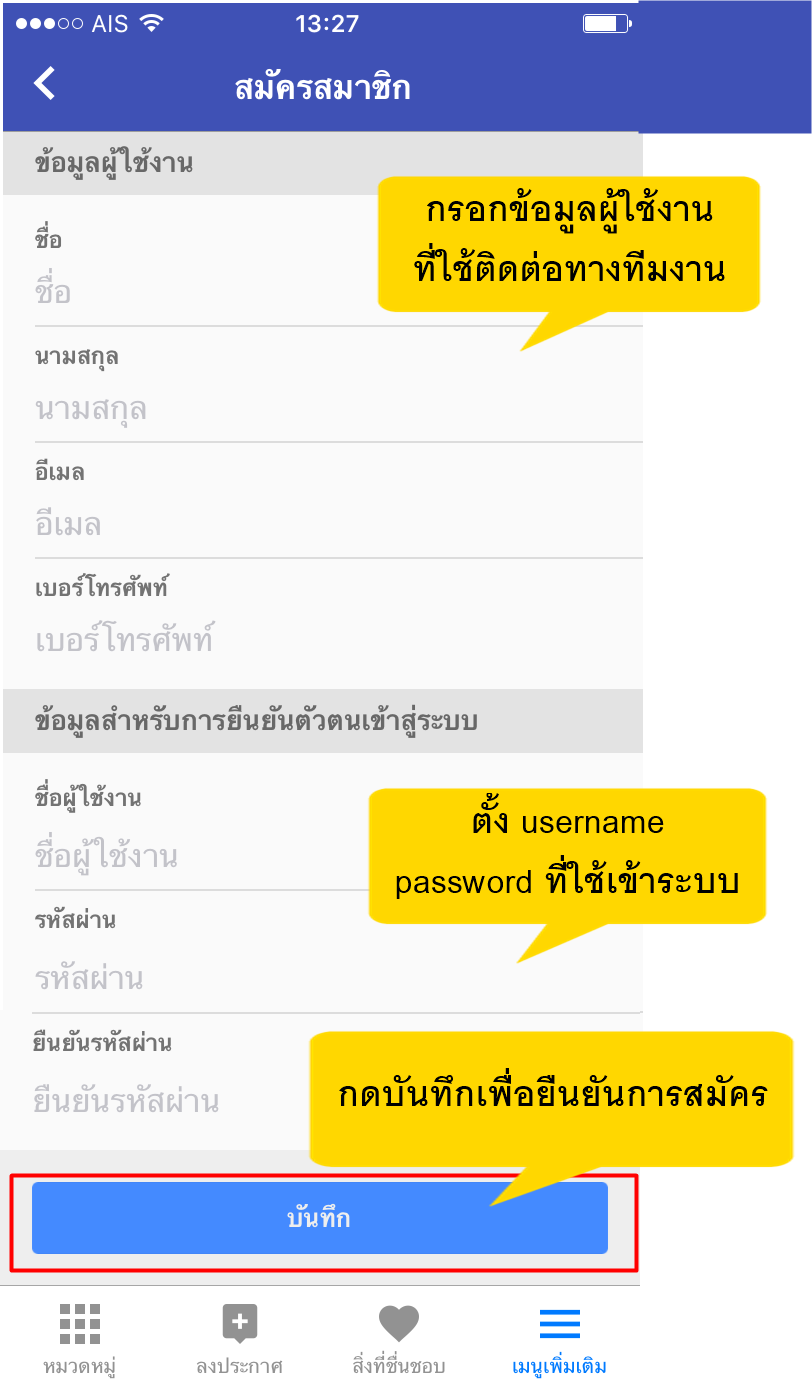812x1384 pixels.
Task: Open the ลงประกาศ post ad tab
Action: (239, 1338)
